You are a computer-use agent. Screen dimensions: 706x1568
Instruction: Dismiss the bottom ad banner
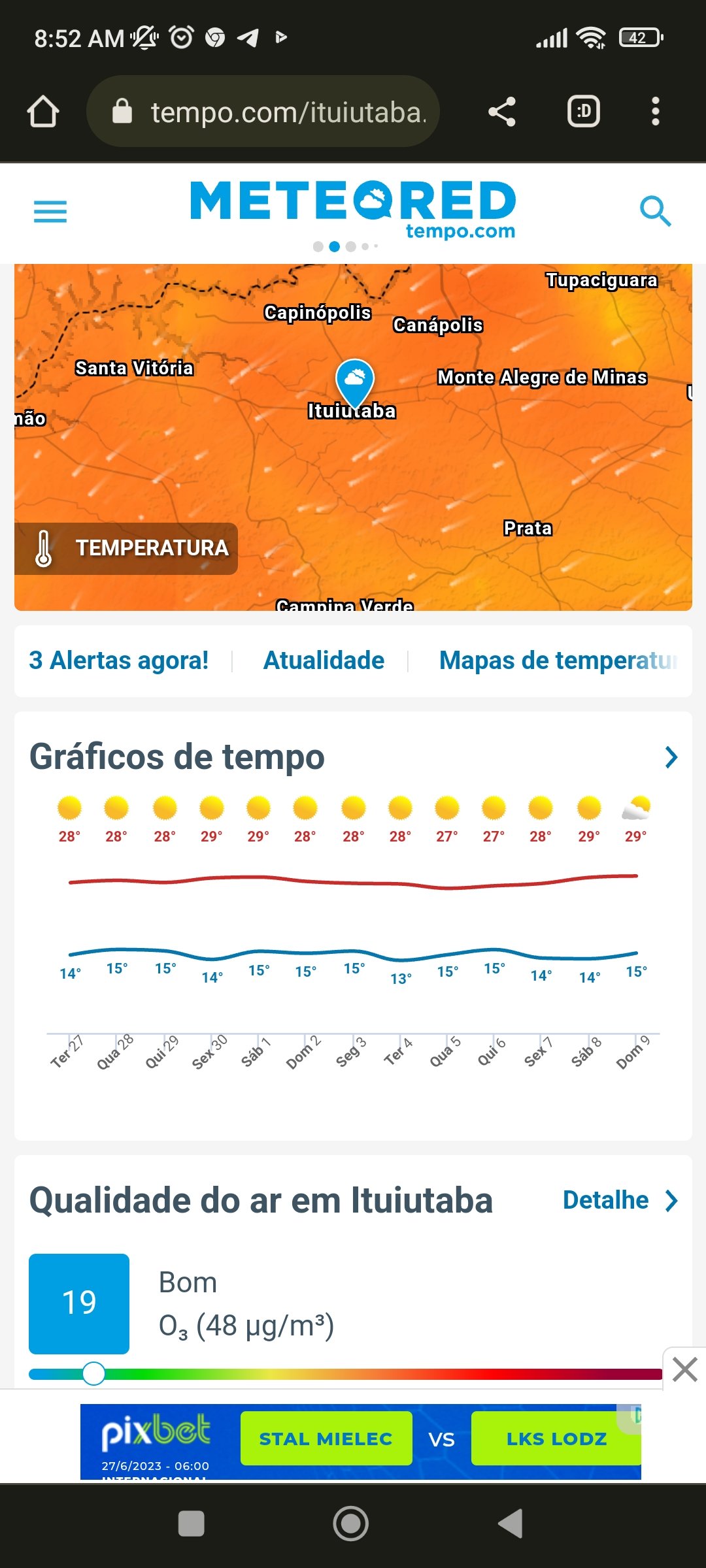point(684,1369)
